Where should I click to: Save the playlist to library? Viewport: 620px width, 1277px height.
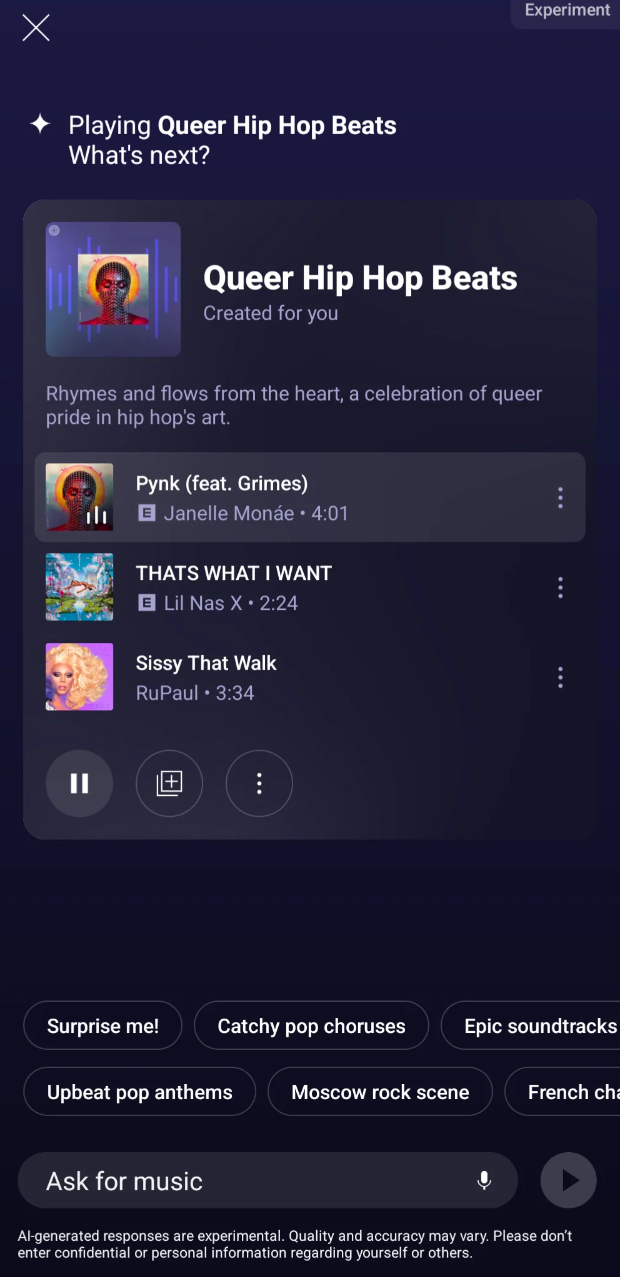169,784
